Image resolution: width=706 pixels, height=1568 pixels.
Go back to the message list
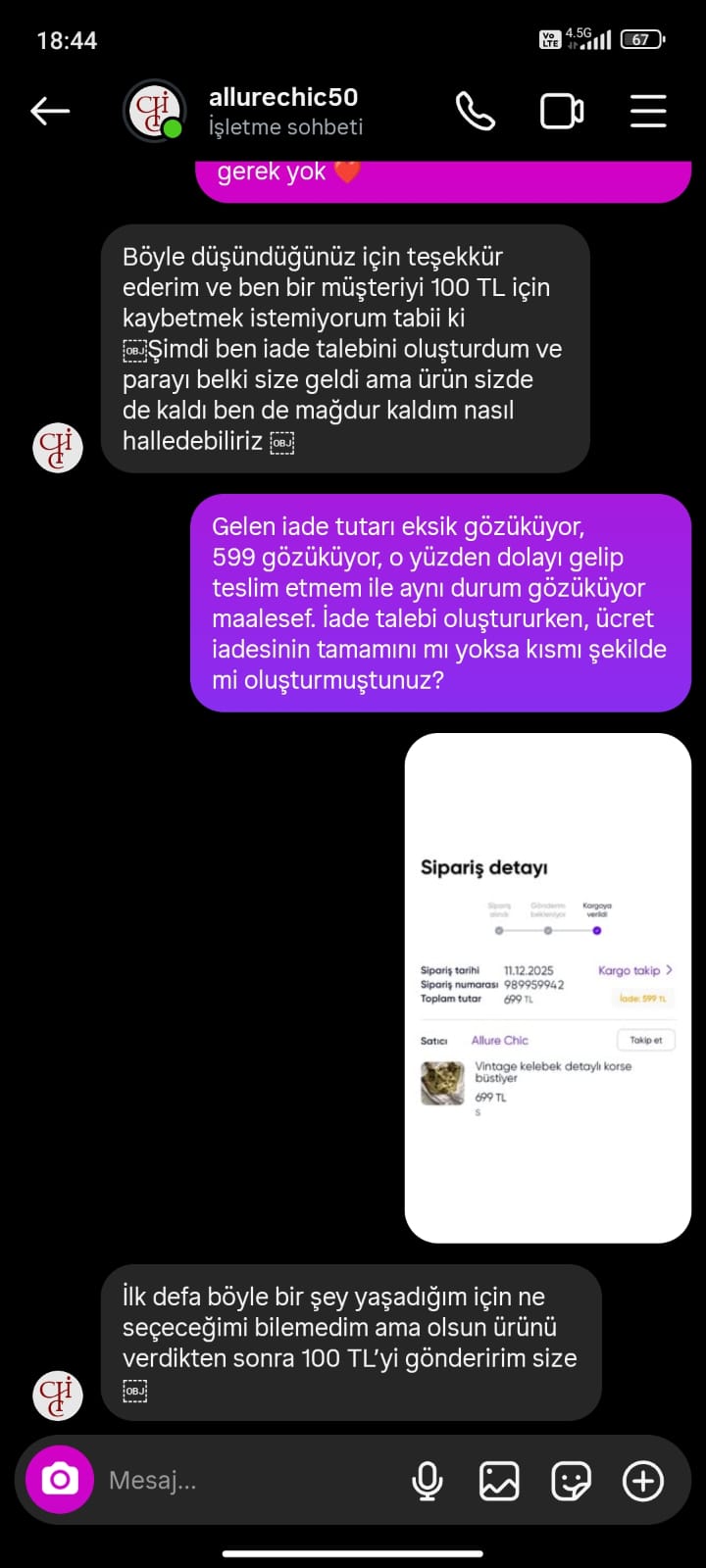pos(50,112)
